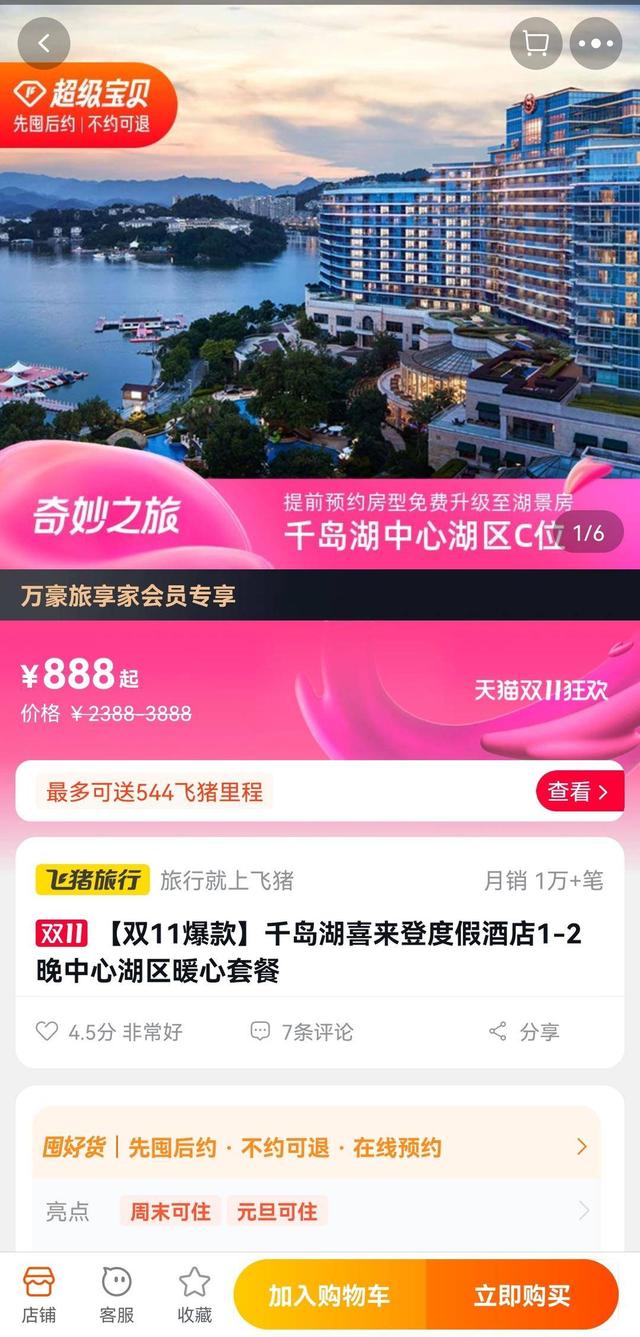
Task: Open the shopping cart icon
Action: point(536,44)
